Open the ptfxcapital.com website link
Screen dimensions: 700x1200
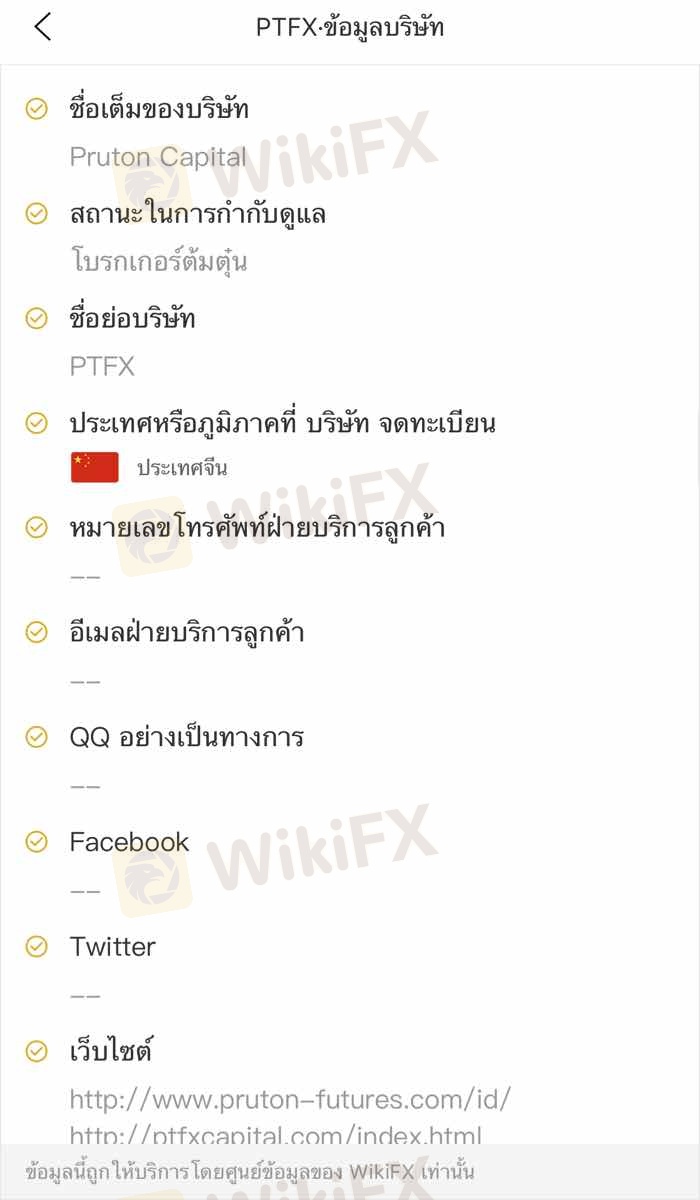[x=276, y=1135]
